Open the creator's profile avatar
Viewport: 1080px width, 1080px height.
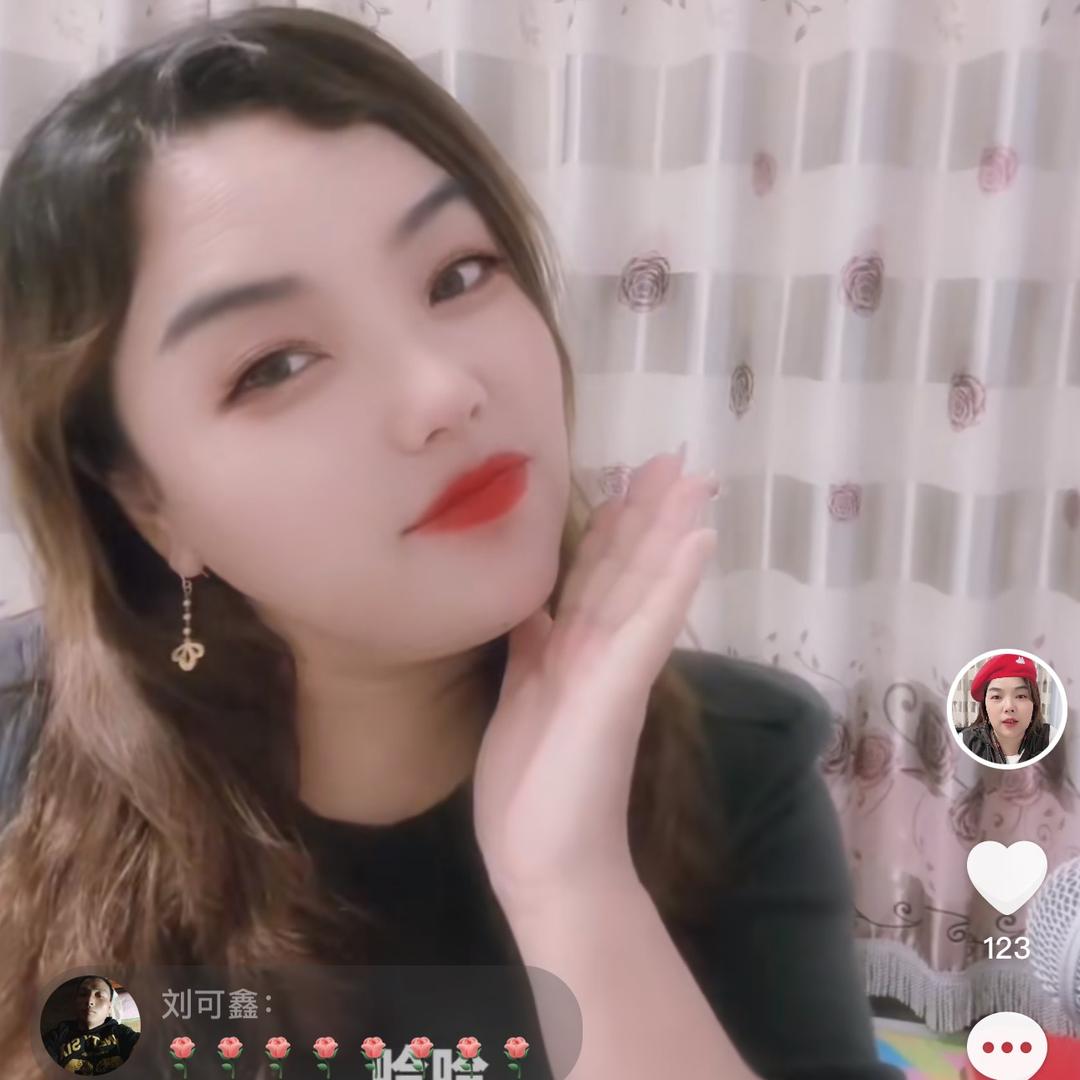coord(1006,708)
